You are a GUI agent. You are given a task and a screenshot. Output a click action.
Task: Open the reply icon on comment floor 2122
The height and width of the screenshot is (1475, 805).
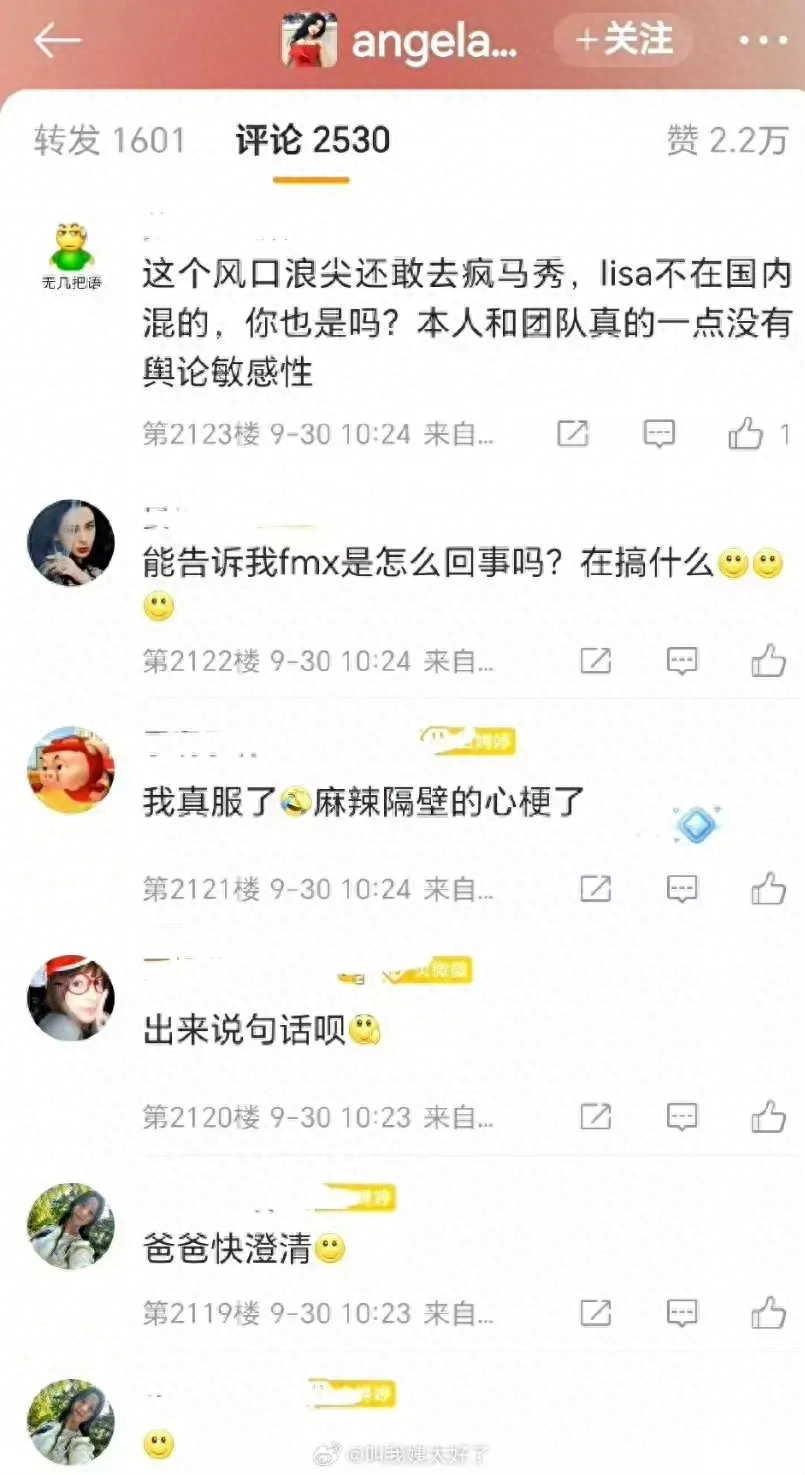tap(680, 662)
